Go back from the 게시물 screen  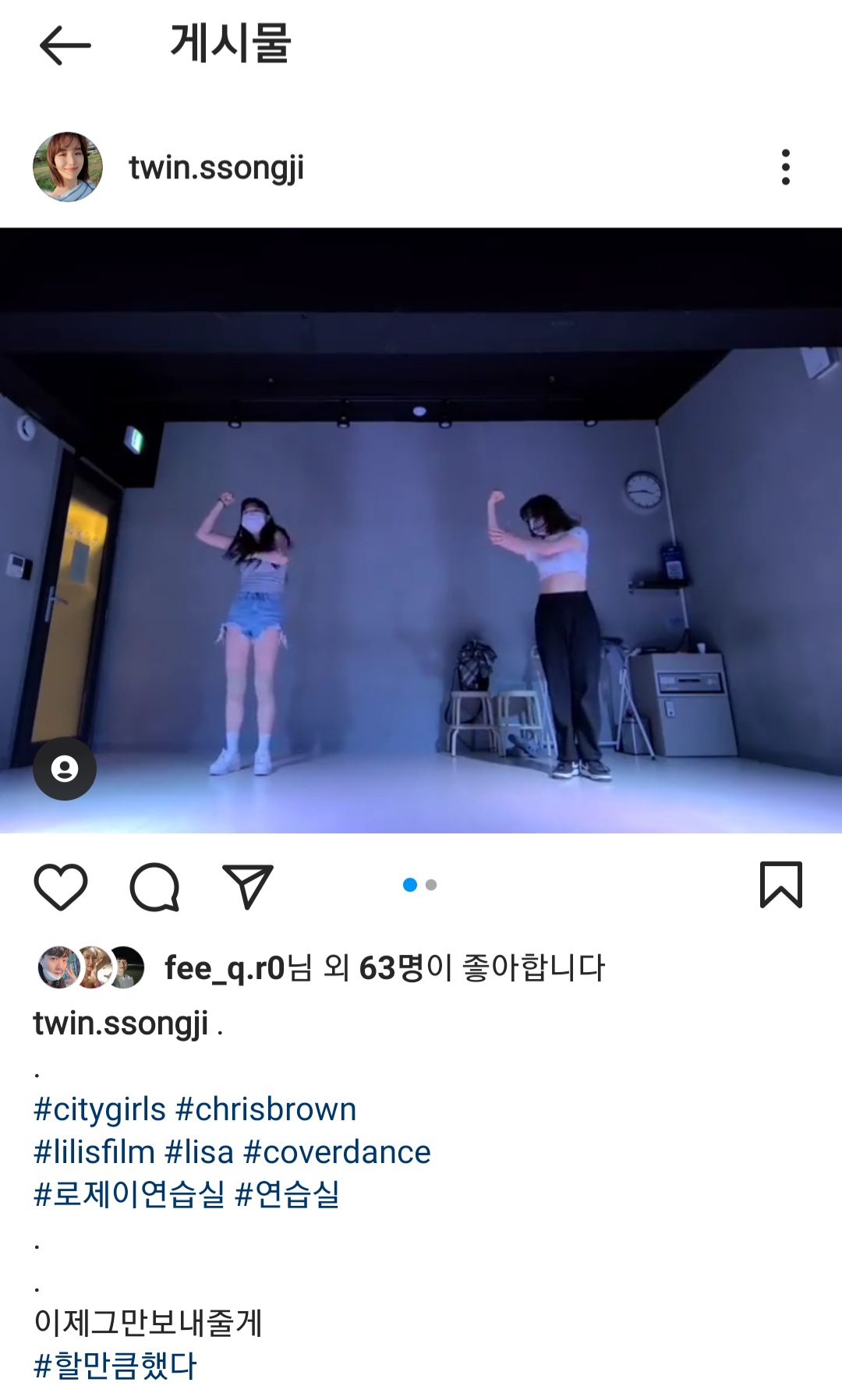65,45
